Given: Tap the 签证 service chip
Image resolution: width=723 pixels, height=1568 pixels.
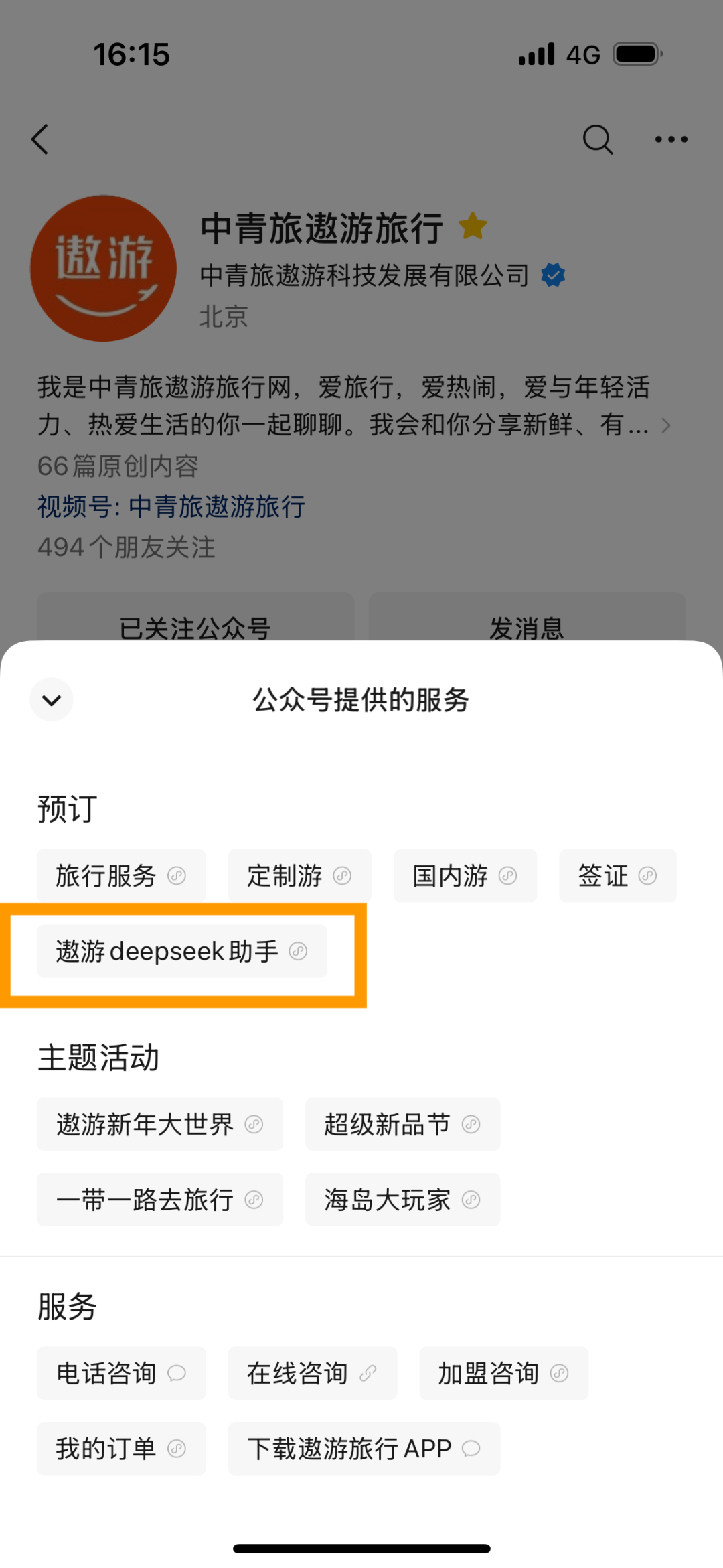Looking at the screenshot, I should pos(617,876).
